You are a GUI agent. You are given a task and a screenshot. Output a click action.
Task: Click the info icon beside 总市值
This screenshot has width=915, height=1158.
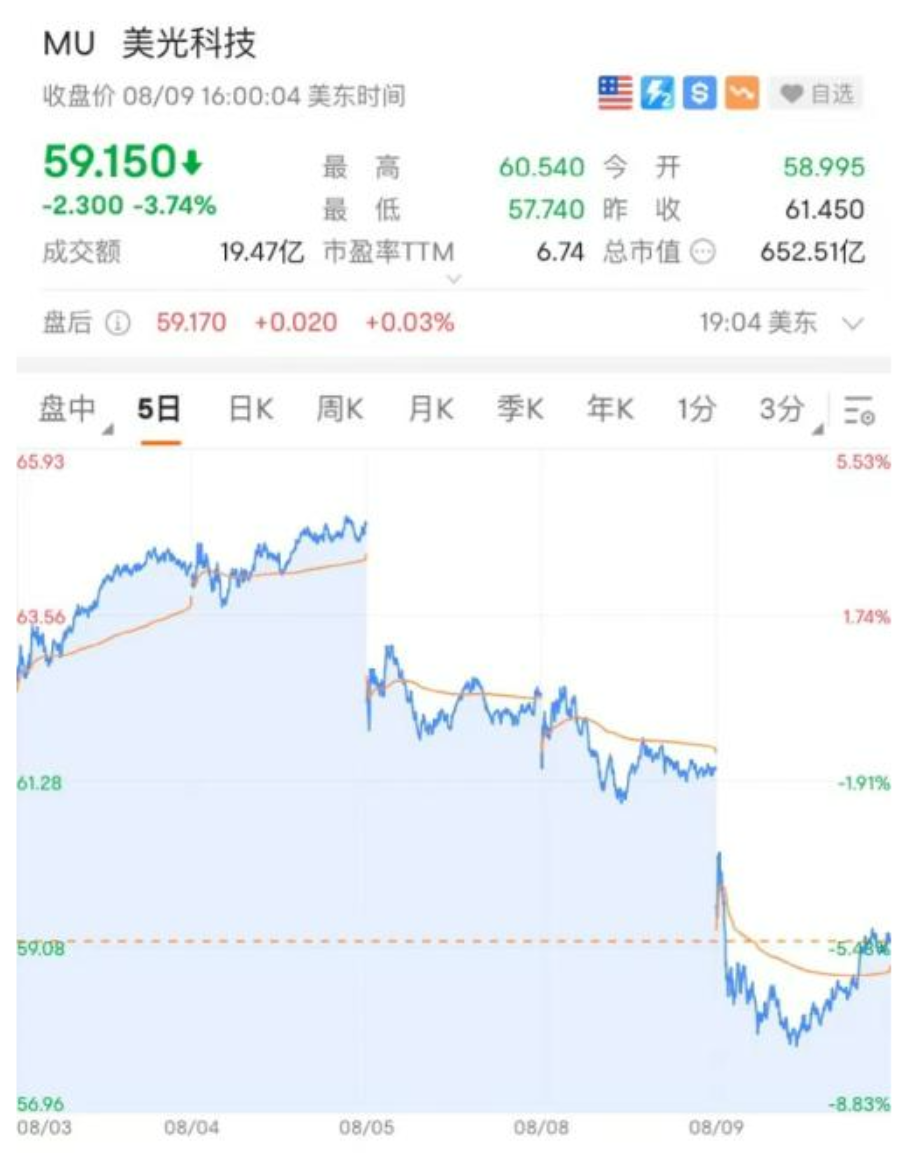tap(704, 253)
